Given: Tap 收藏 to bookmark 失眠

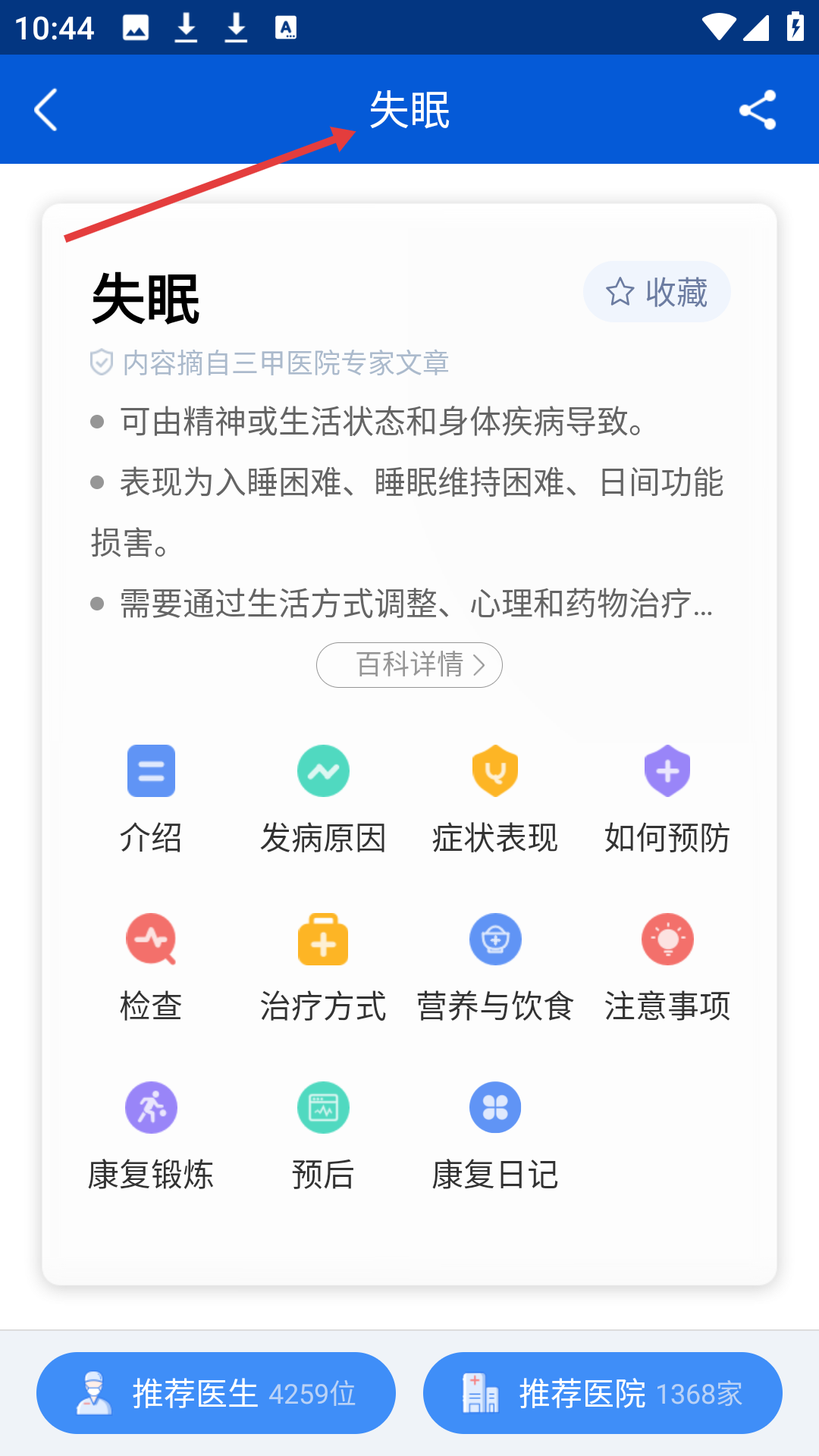Looking at the screenshot, I should (x=657, y=292).
